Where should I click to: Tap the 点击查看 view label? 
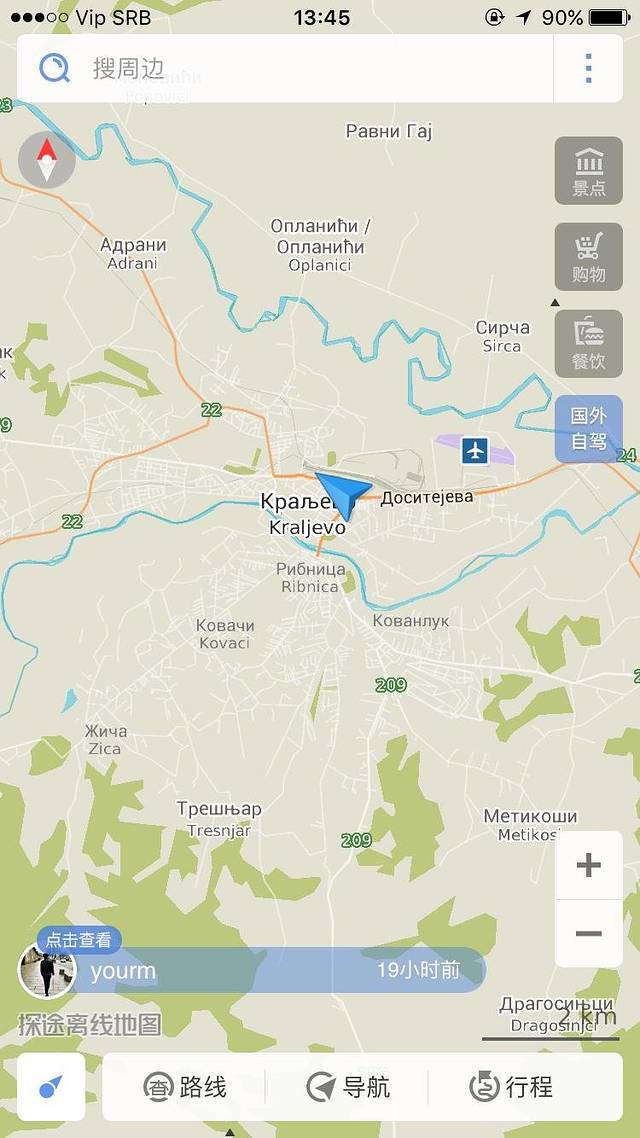(x=79, y=940)
